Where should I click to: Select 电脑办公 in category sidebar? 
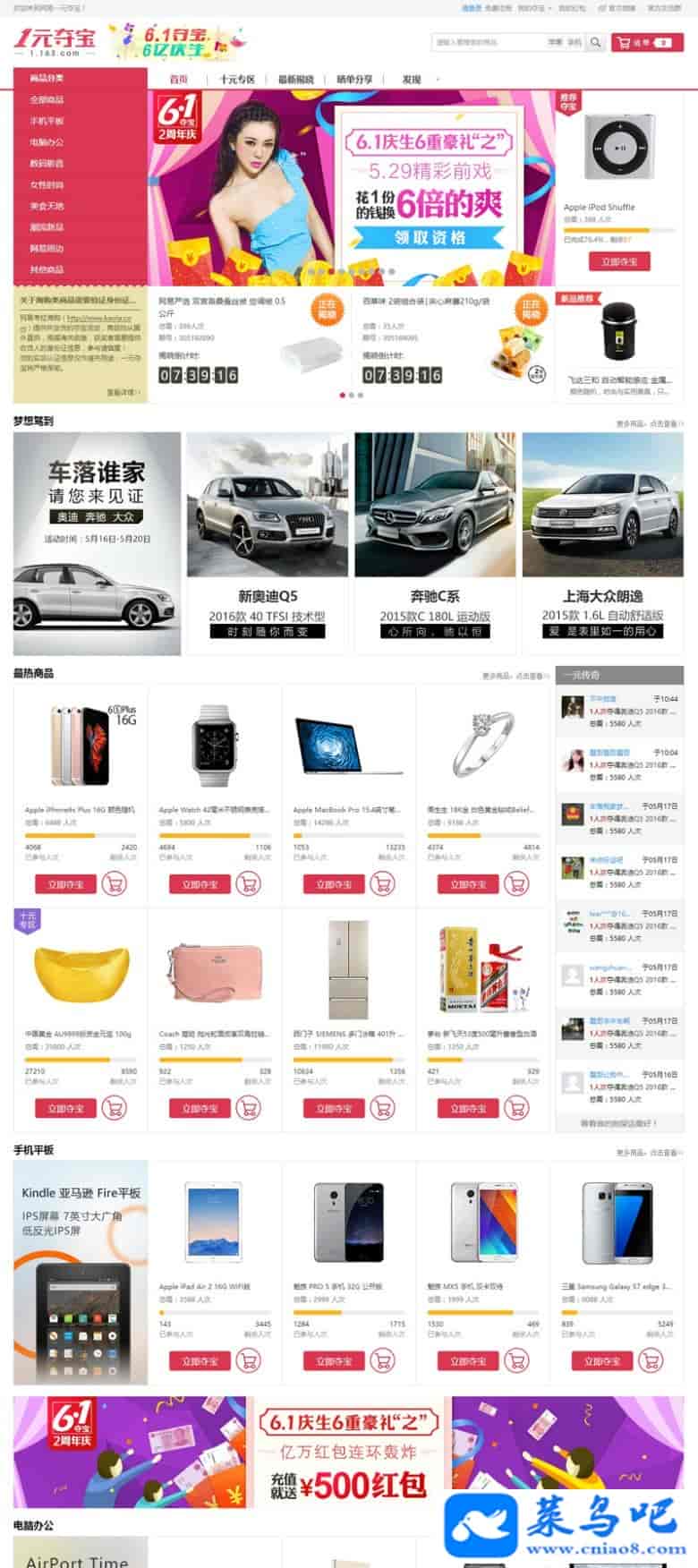47,142
